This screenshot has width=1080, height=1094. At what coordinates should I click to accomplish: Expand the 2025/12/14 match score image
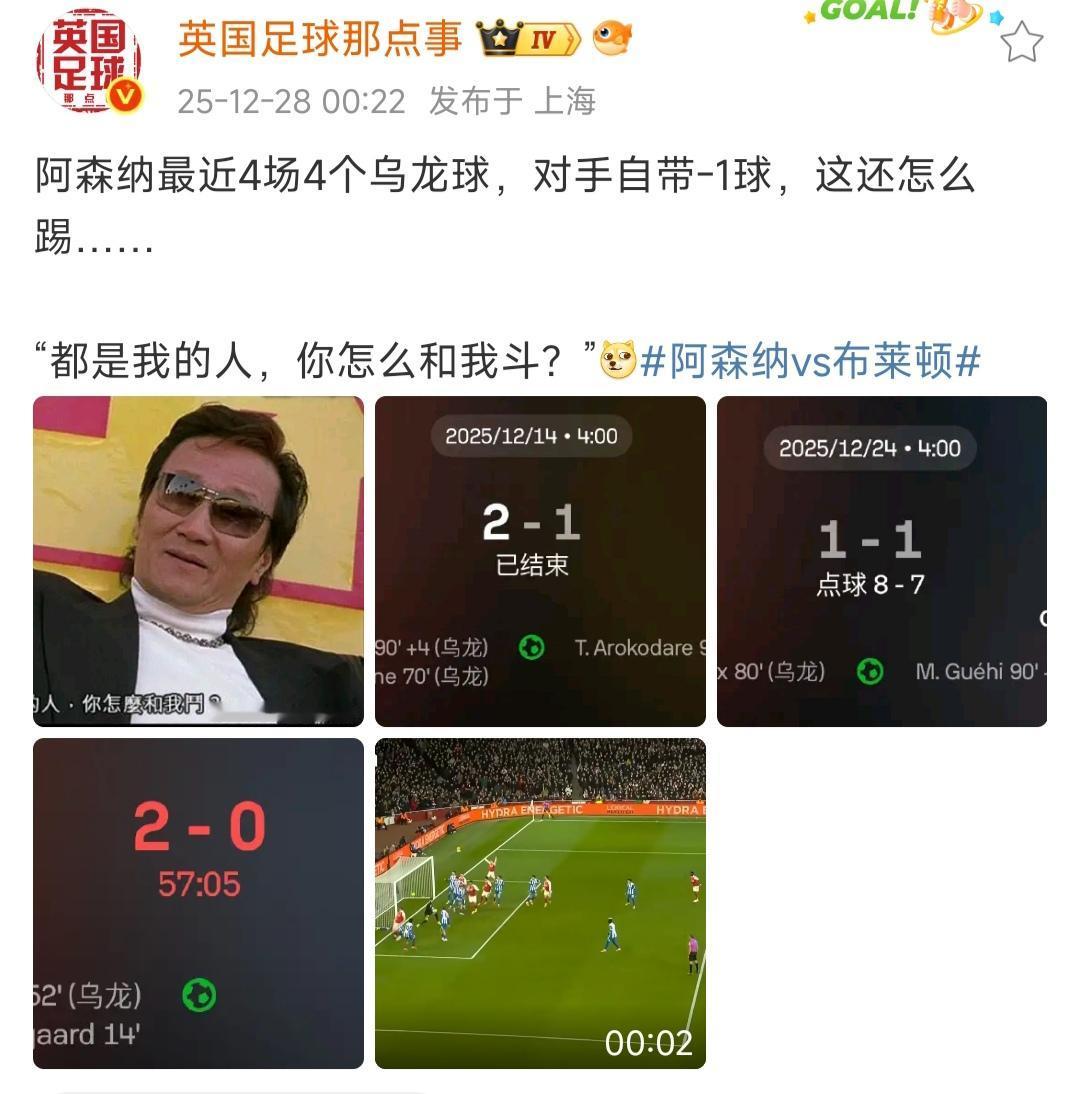point(539,560)
